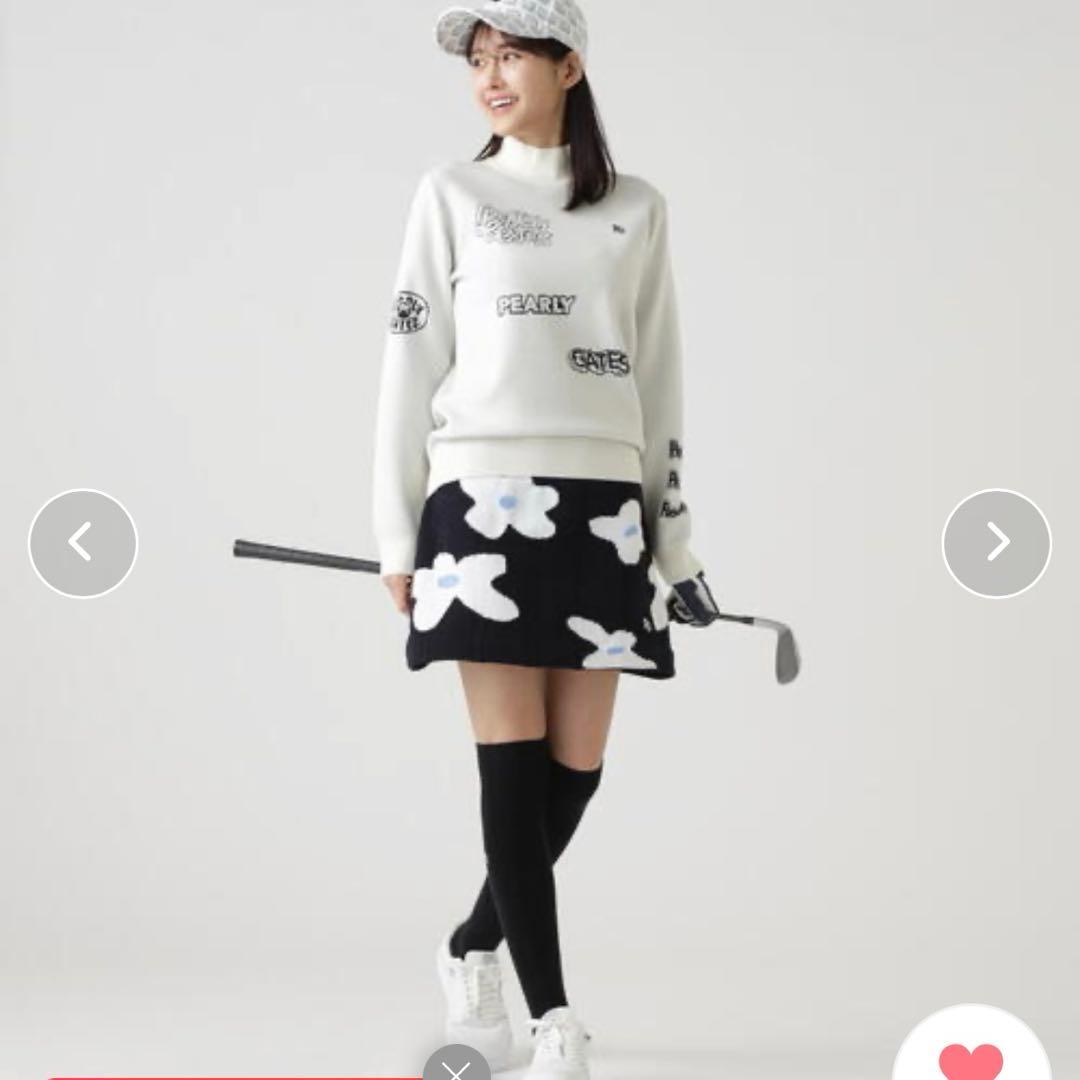The width and height of the screenshot is (1080, 1080).
Task: Dismiss the banner with the X button
Action: click(x=457, y=1062)
